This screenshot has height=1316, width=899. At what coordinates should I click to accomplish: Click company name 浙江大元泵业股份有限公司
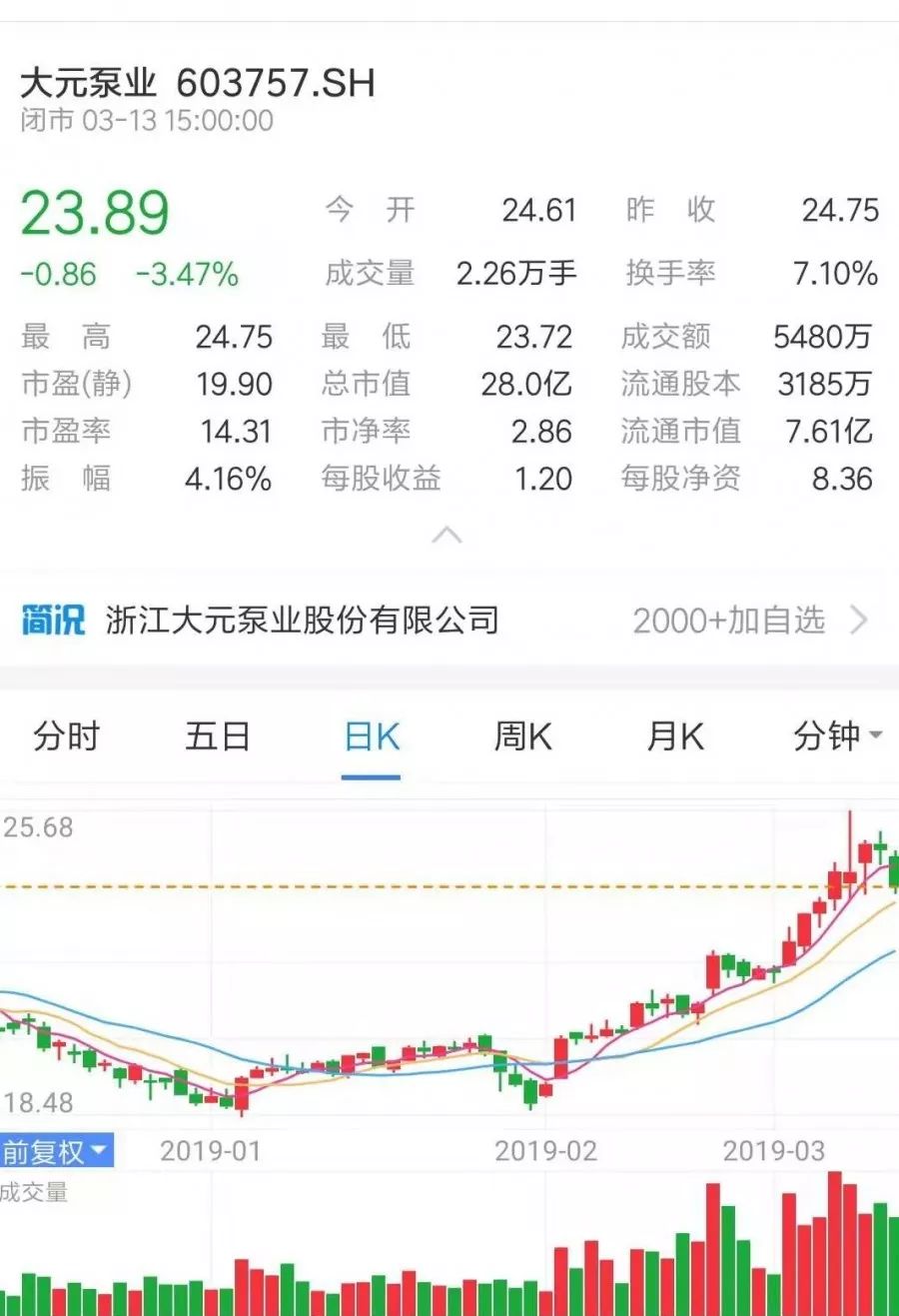tap(300, 621)
